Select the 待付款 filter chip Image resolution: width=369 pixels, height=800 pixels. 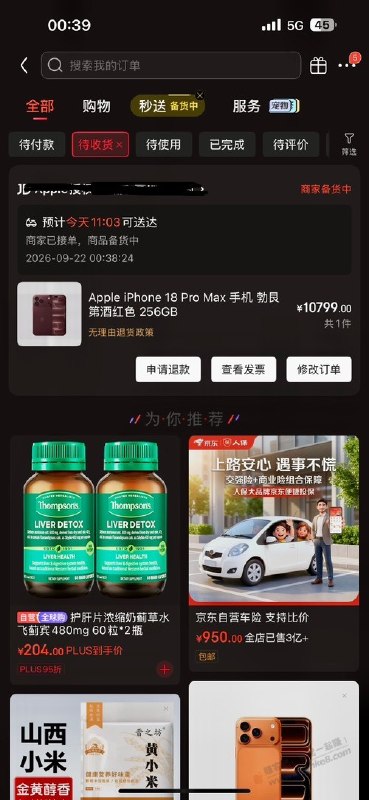click(x=37, y=144)
